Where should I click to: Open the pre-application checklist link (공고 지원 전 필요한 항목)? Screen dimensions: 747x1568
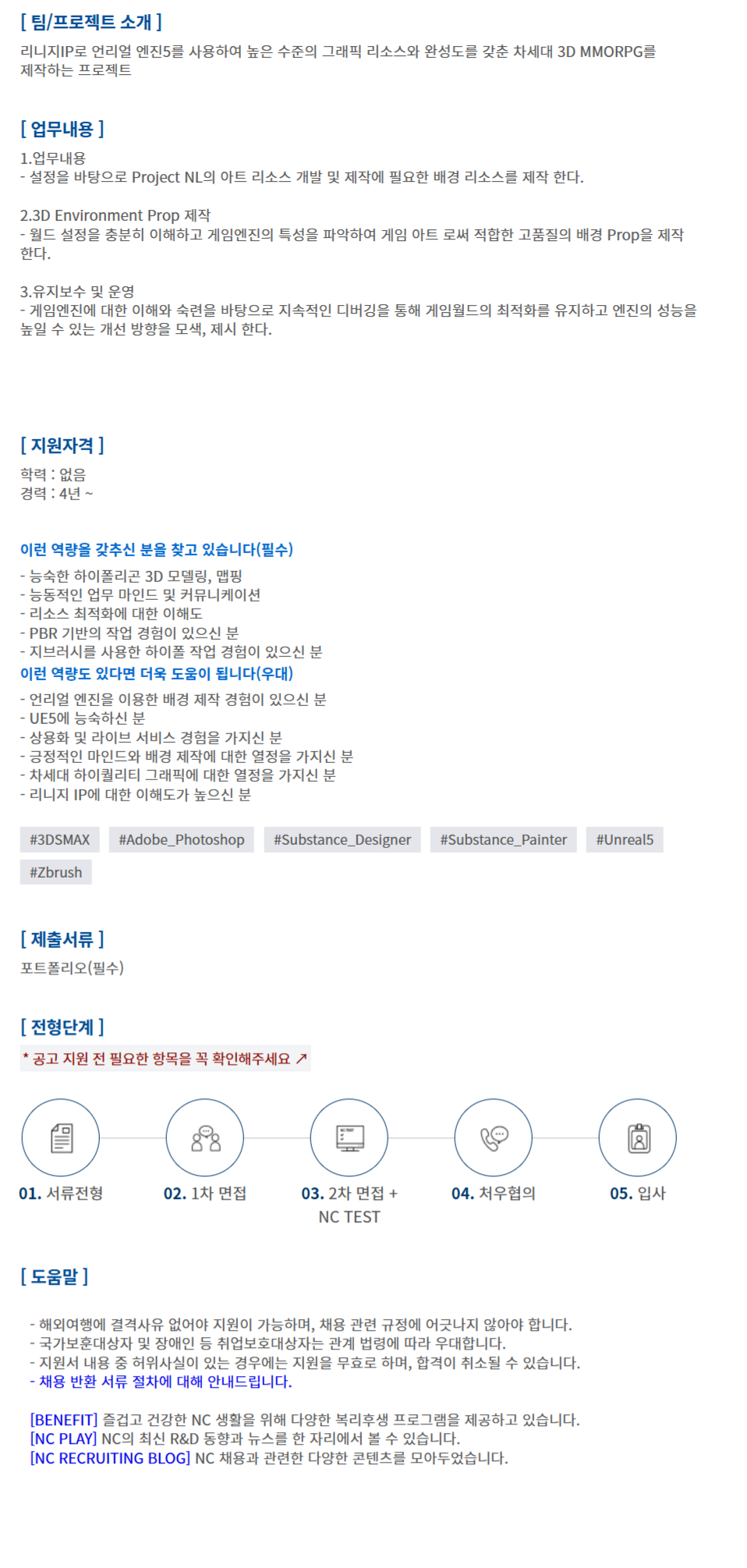[x=165, y=1059]
